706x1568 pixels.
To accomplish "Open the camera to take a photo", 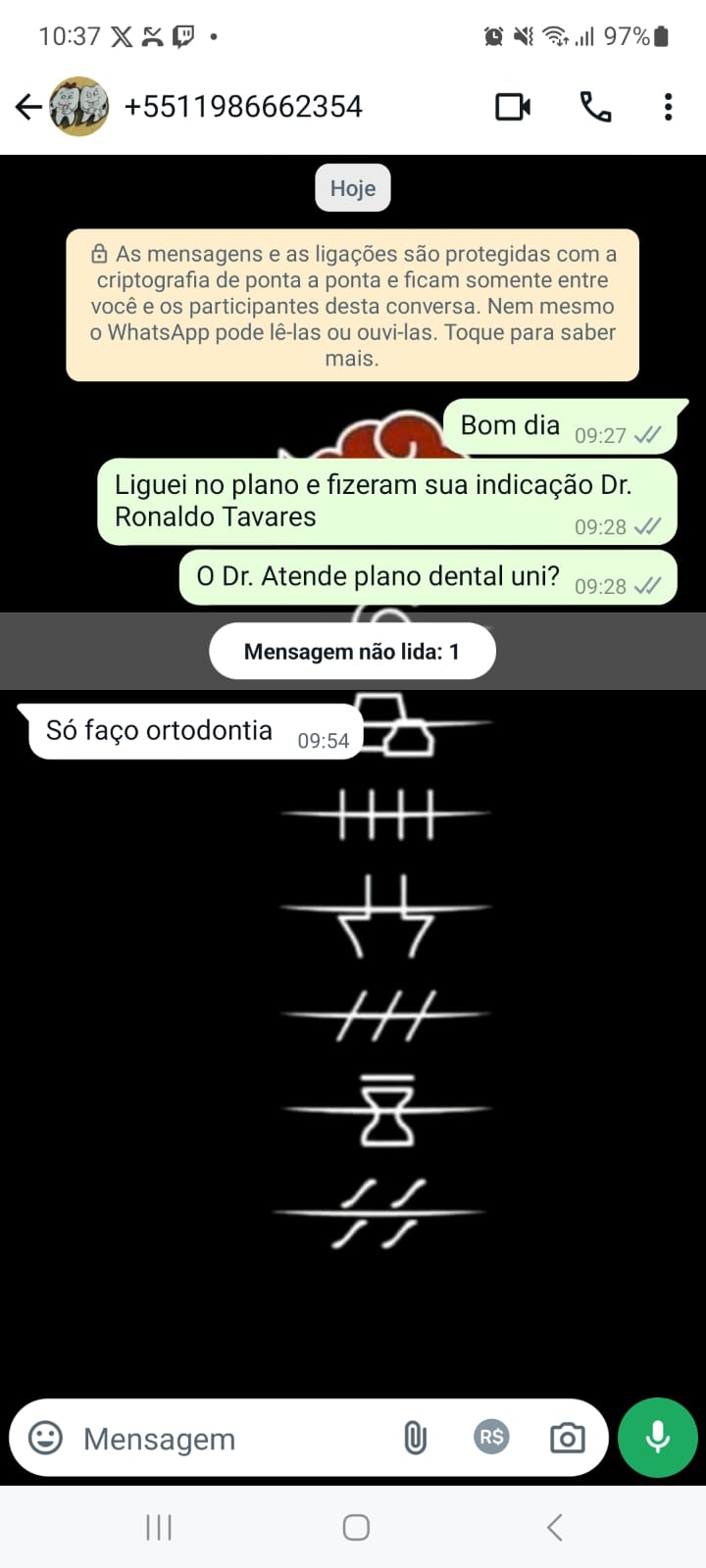I will pos(567,1438).
